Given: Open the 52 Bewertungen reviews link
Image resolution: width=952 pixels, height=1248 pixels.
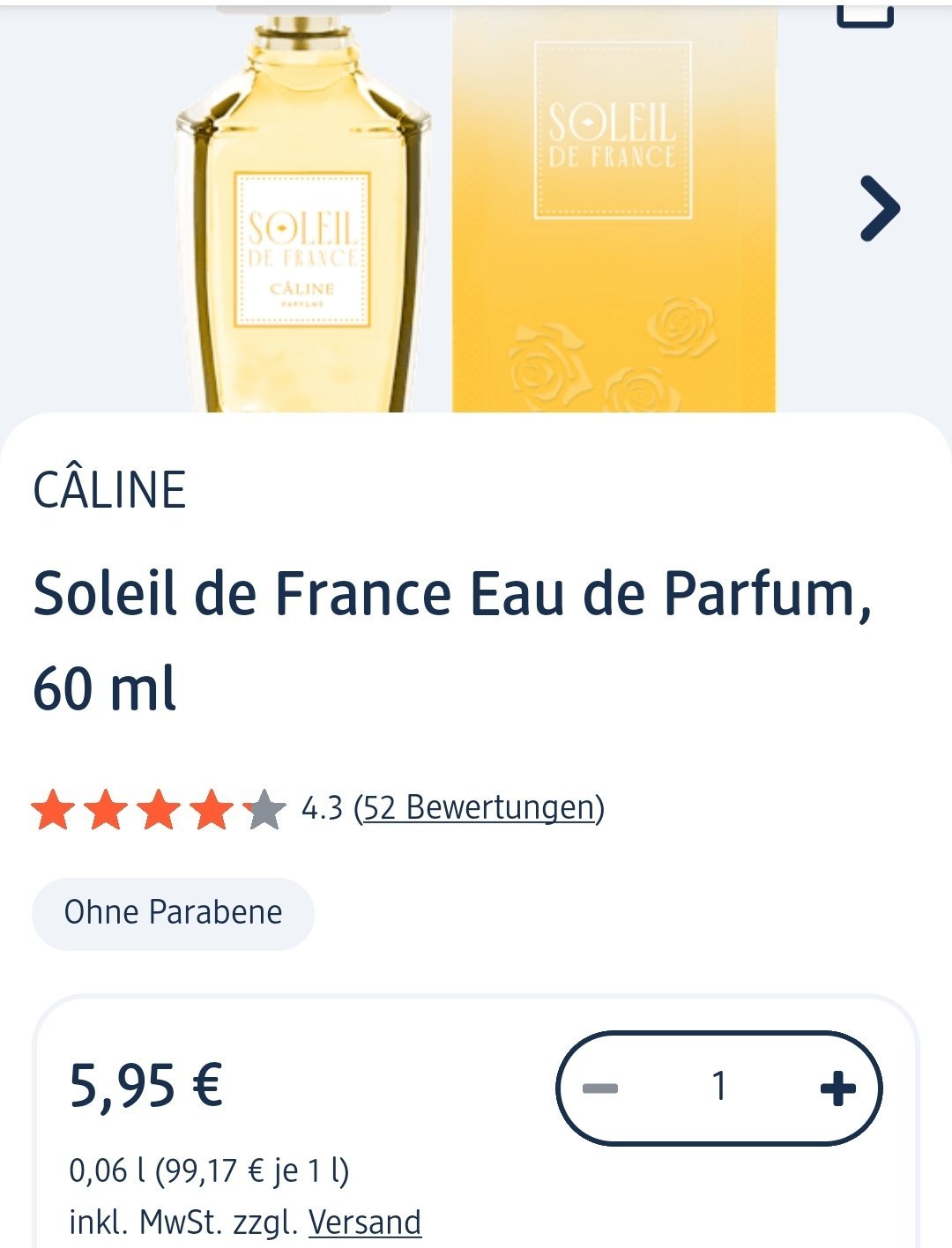Looking at the screenshot, I should 479,807.
